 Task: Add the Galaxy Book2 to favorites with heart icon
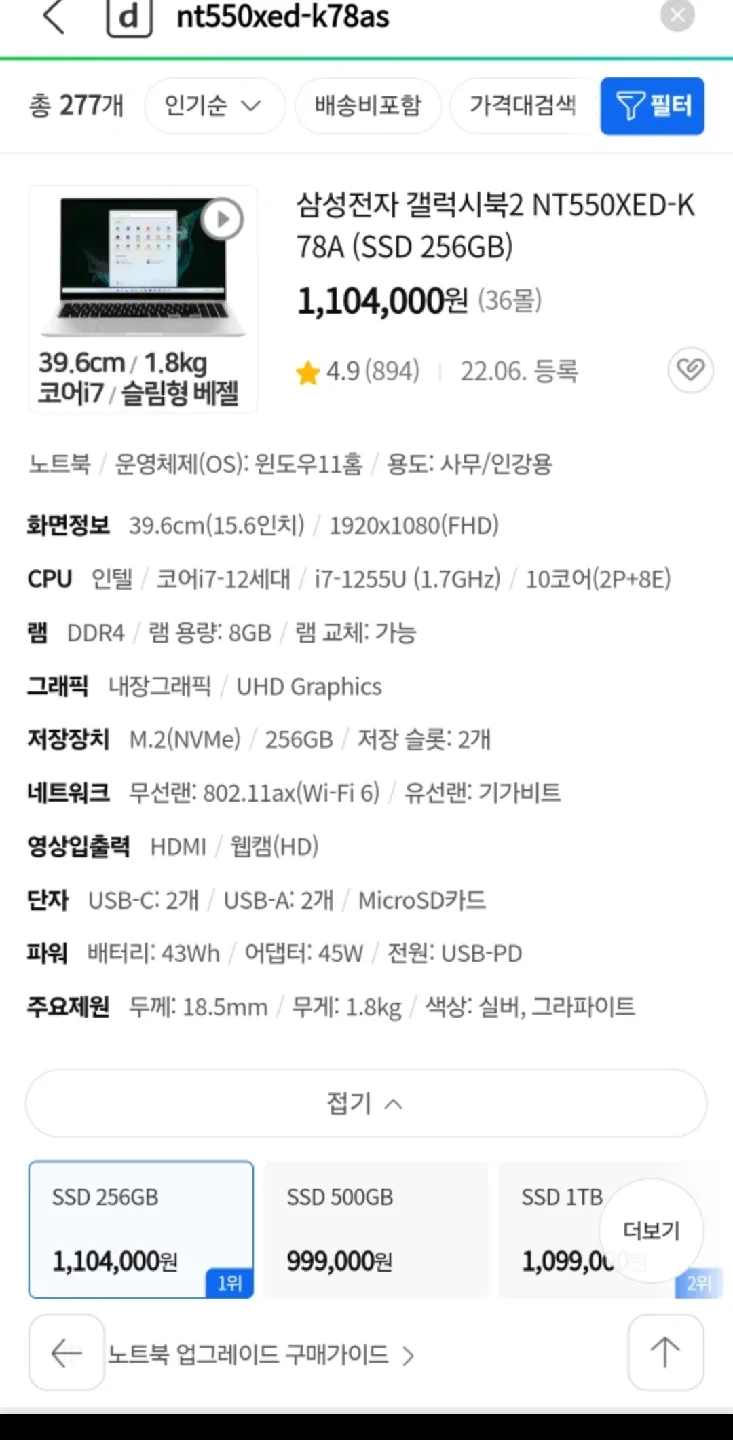[690, 371]
